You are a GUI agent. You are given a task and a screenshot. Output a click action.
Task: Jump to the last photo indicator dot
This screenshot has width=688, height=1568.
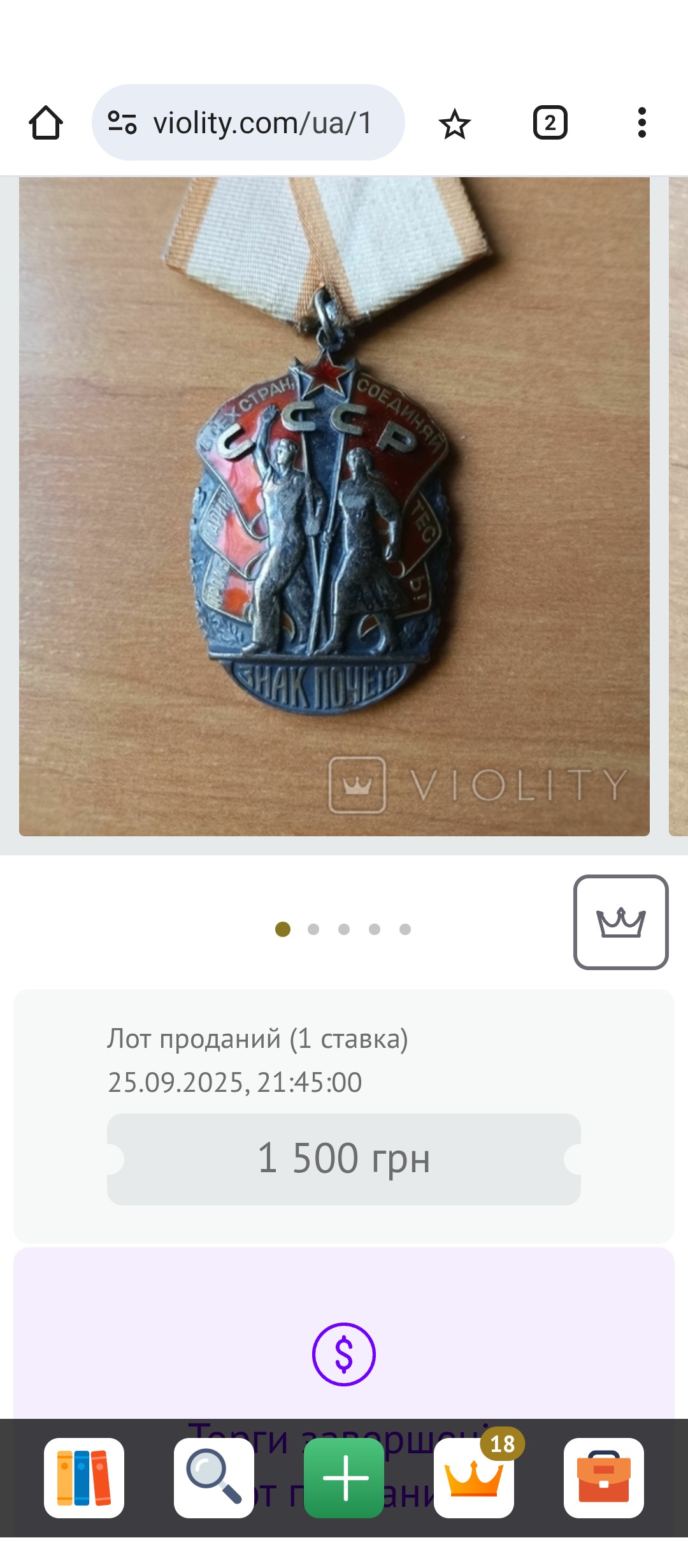coord(405,929)
